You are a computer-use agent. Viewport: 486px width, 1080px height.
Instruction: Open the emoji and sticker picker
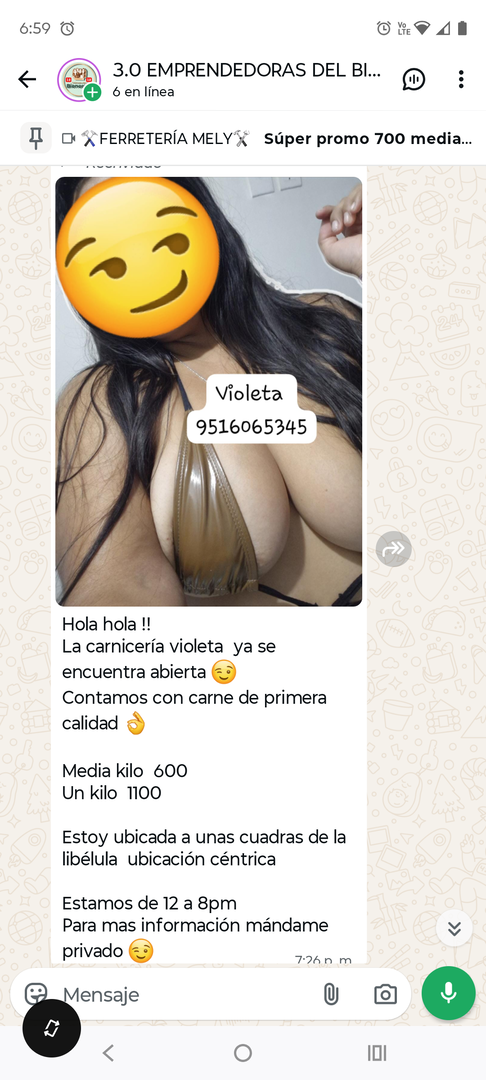(x=35, y=994)
